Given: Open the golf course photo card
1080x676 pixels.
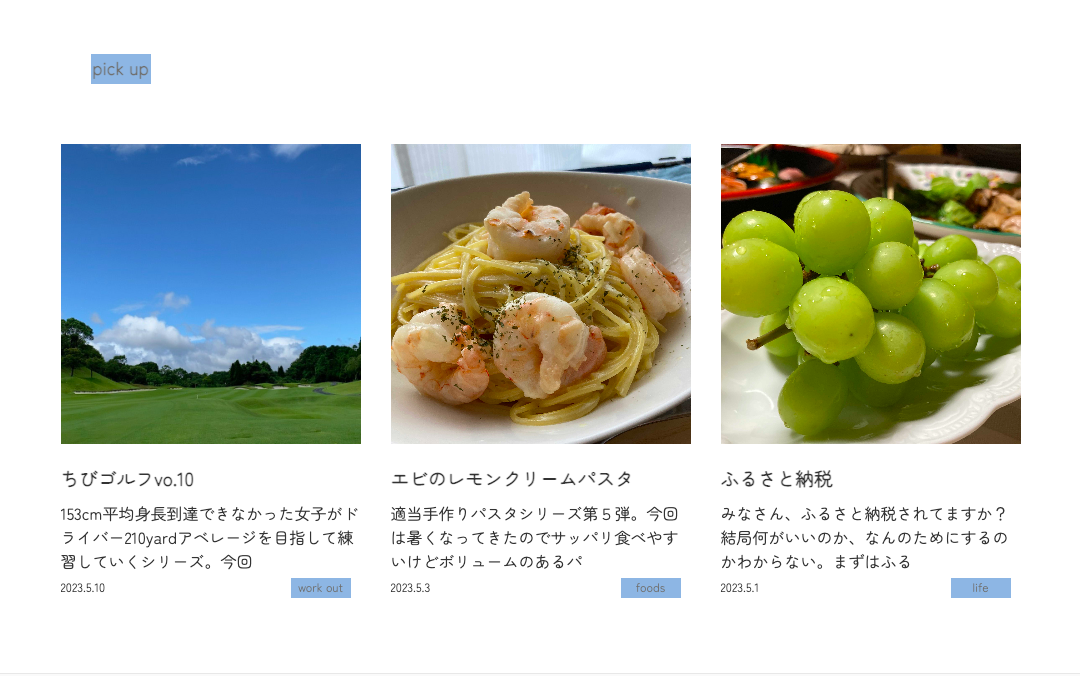Looking at the screenshot, I should click(x=211, y=294).
